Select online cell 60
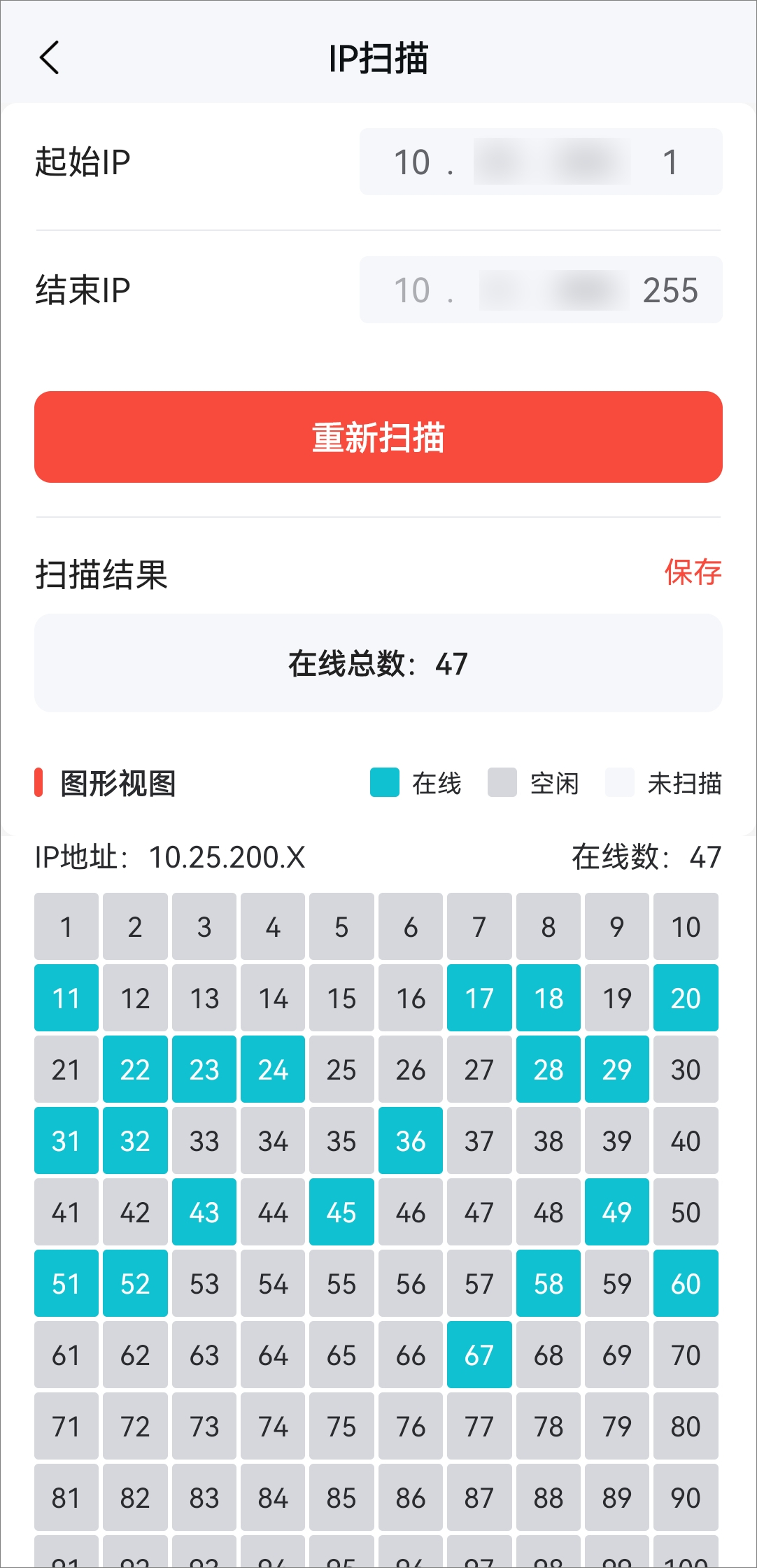 [x=686, y=1283]
